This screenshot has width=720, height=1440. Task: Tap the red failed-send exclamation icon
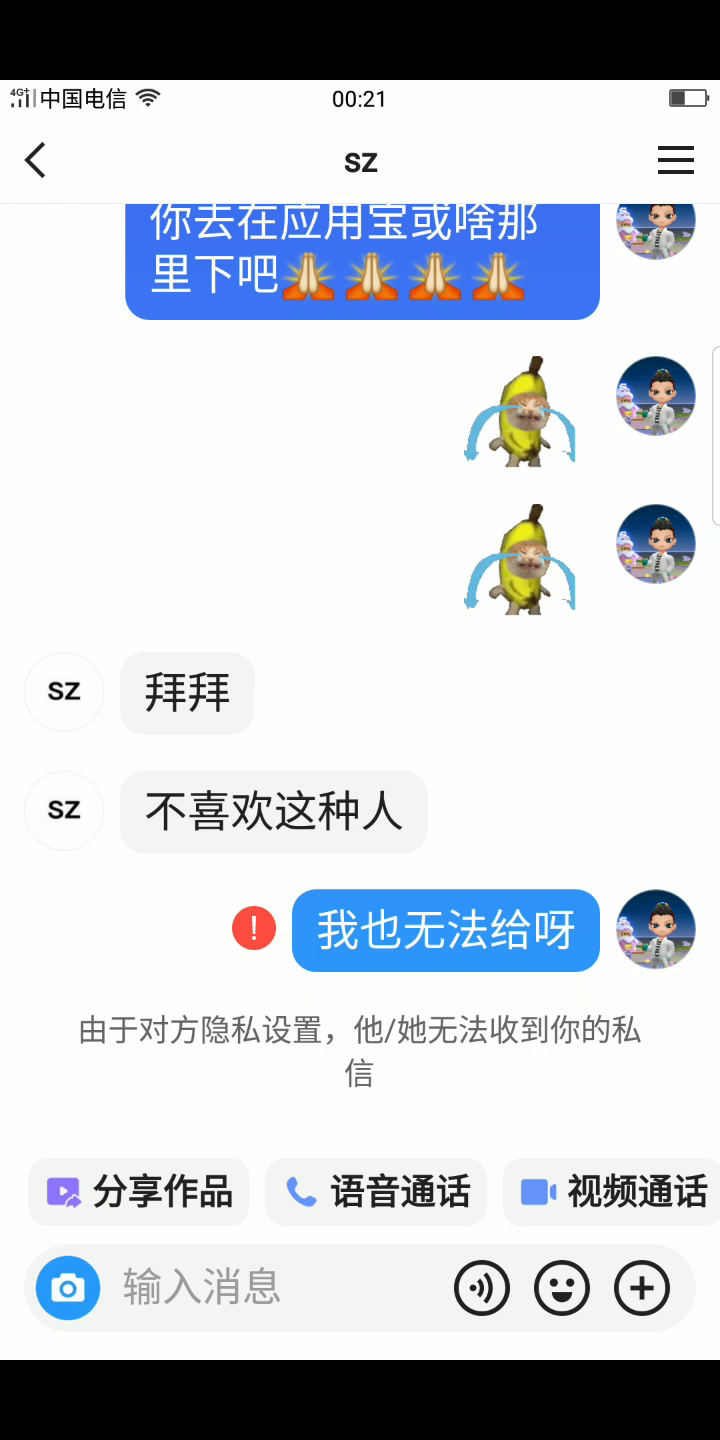click(x=254, y=929)
